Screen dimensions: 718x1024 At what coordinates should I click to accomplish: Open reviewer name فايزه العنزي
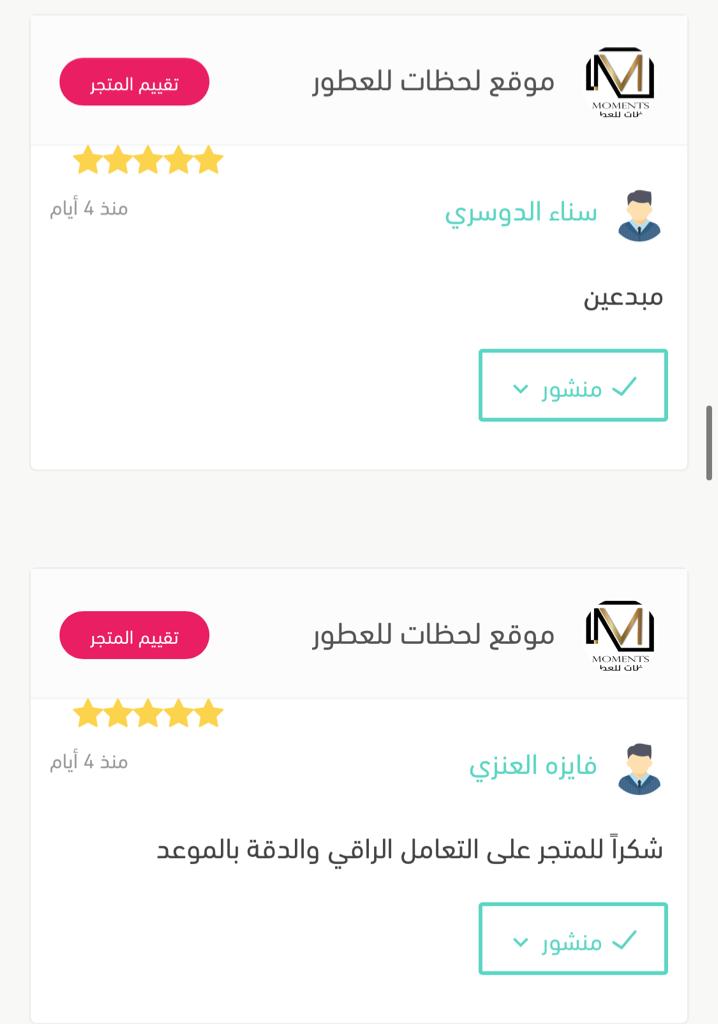[x=533, y=766]
